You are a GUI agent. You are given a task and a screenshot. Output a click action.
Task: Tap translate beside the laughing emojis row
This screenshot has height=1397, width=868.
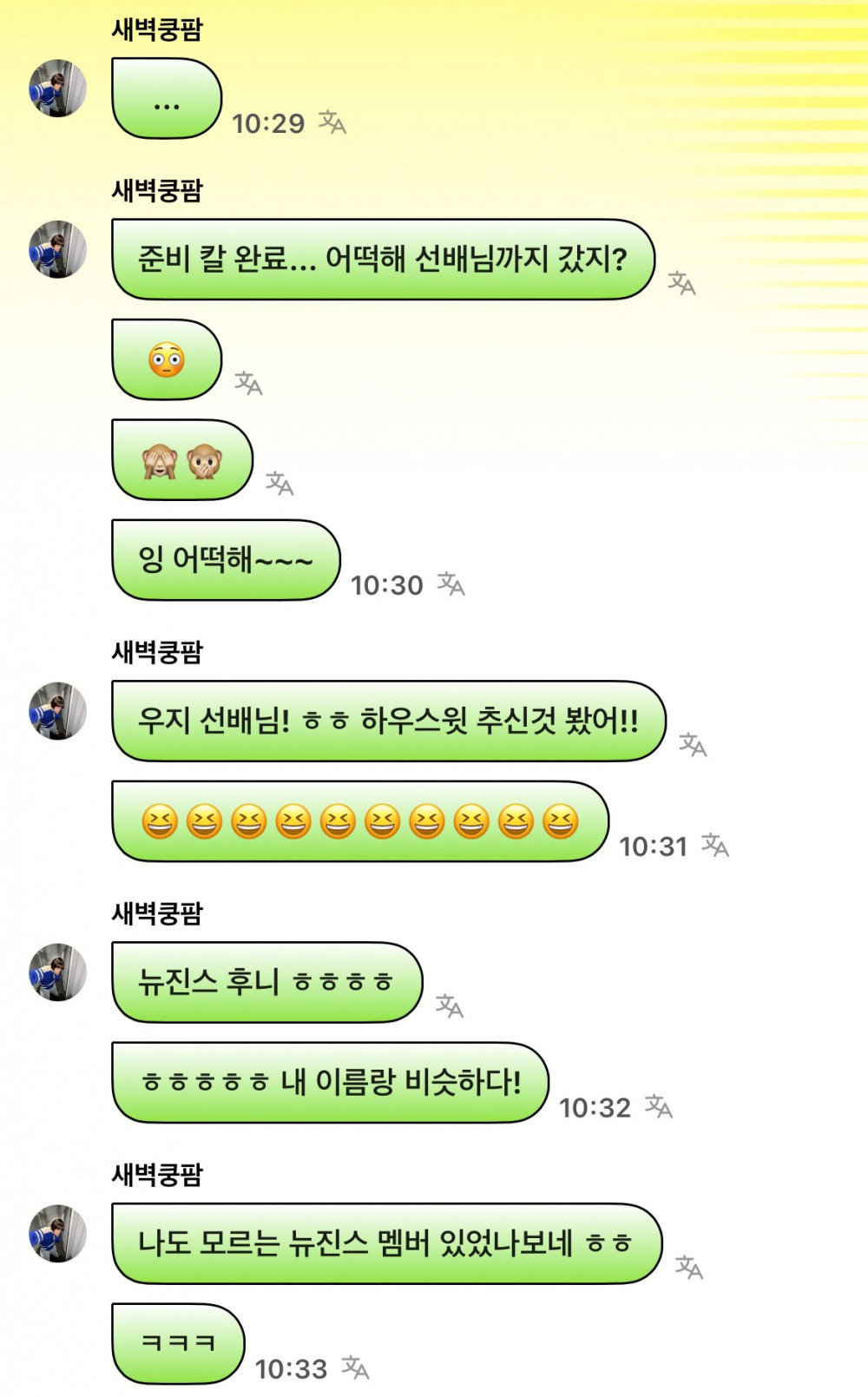(715, 845)
